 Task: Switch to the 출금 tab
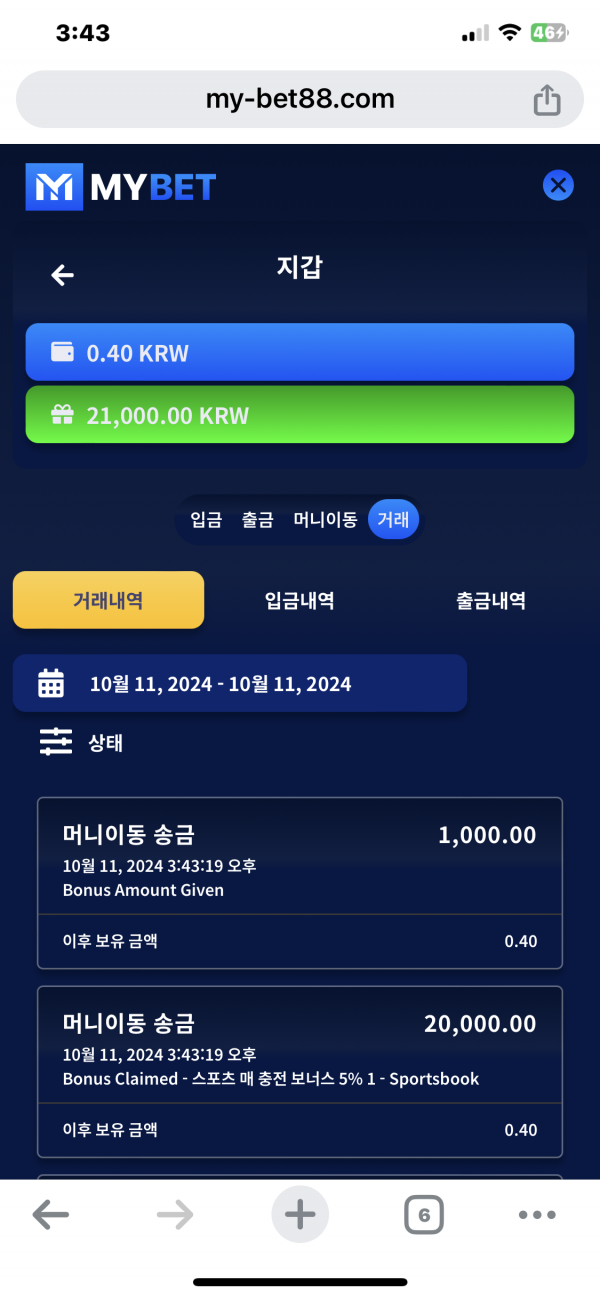coord(257,520)
